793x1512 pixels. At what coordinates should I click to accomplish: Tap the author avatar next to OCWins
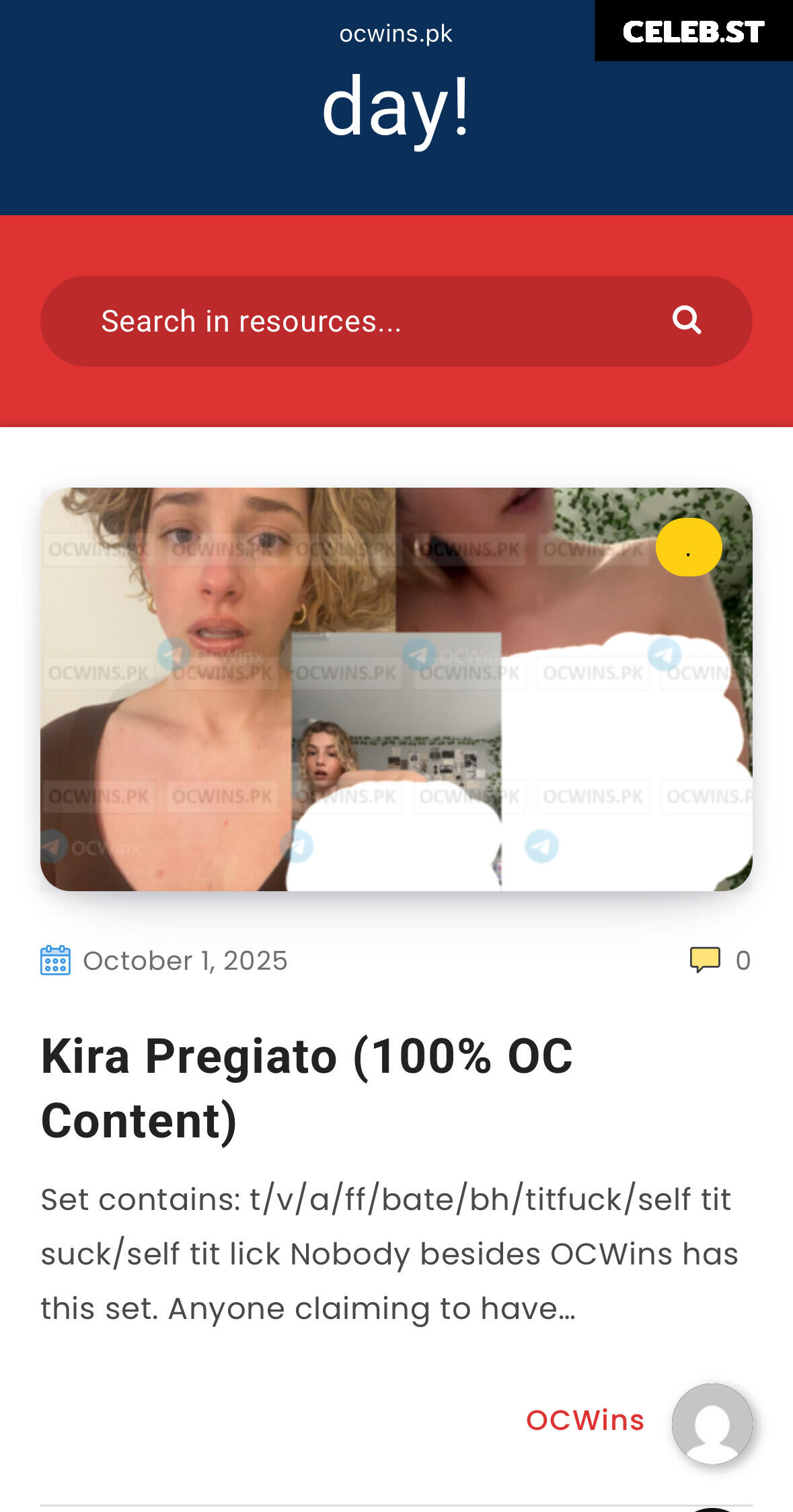tap(712, 1423)
